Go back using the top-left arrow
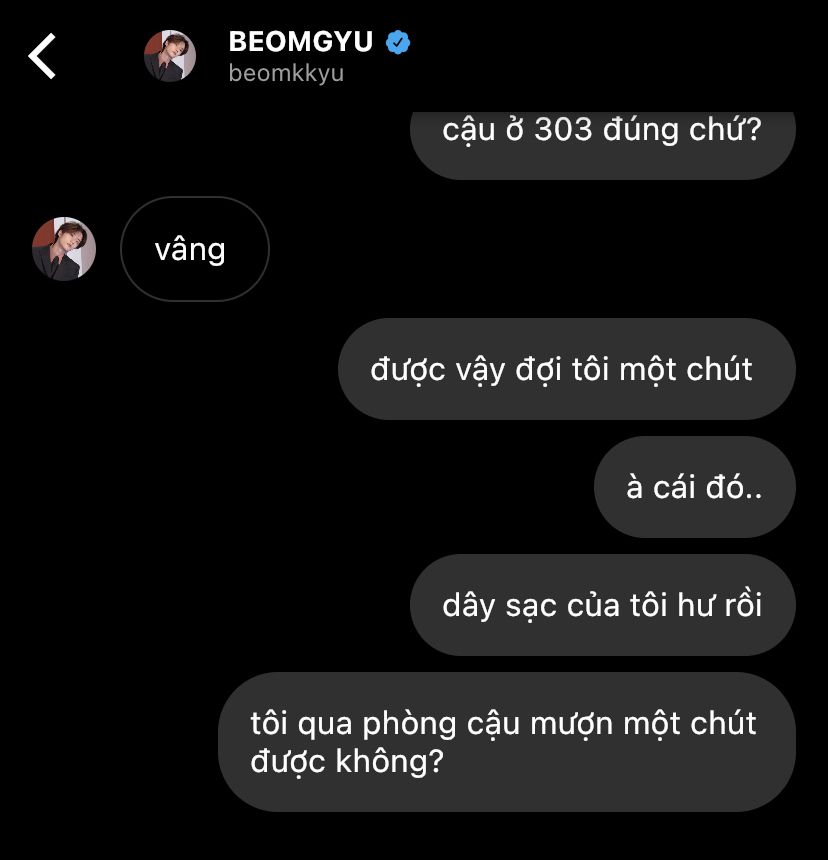828x860 pixels. pos(42,56)
